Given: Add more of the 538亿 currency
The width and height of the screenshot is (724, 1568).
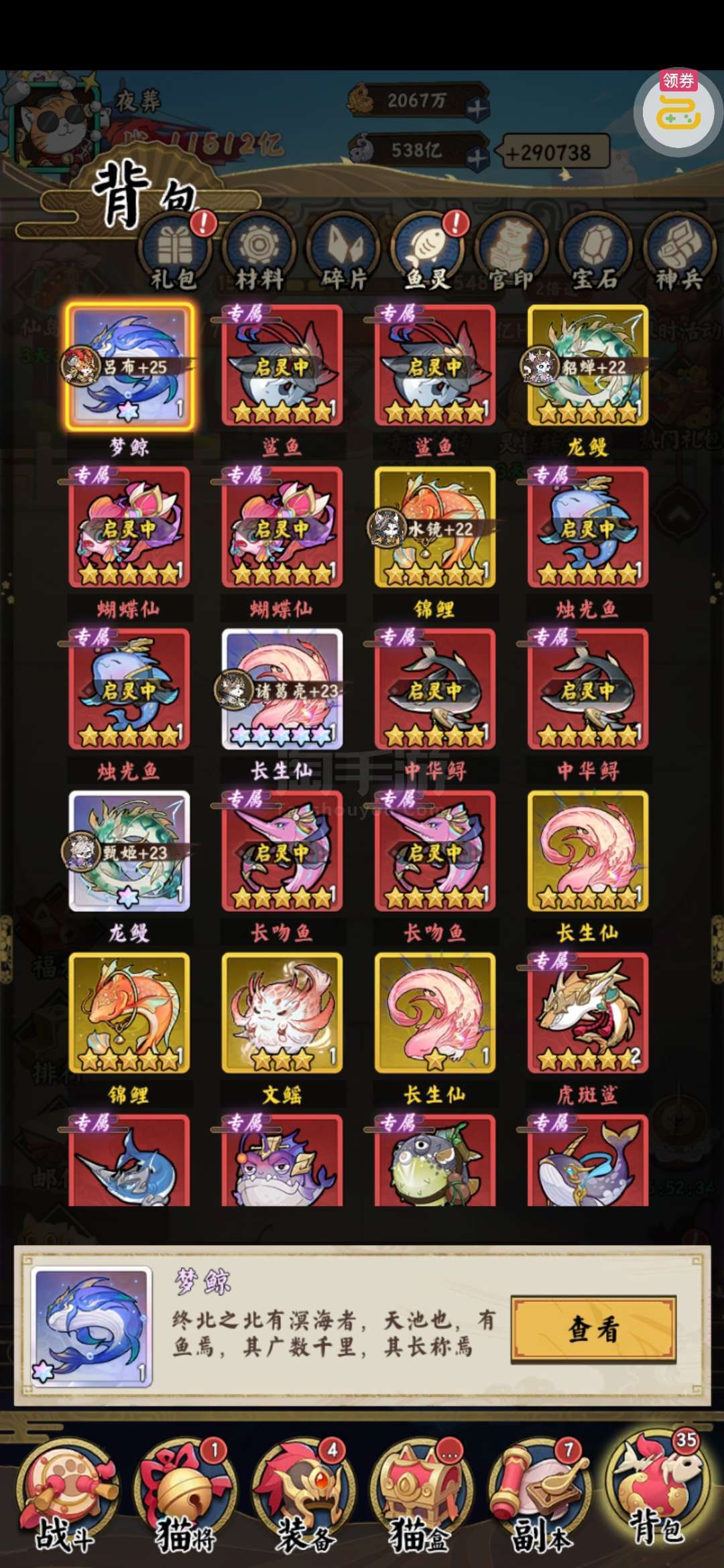Looking at the screenshot, I should pos(477,158).
